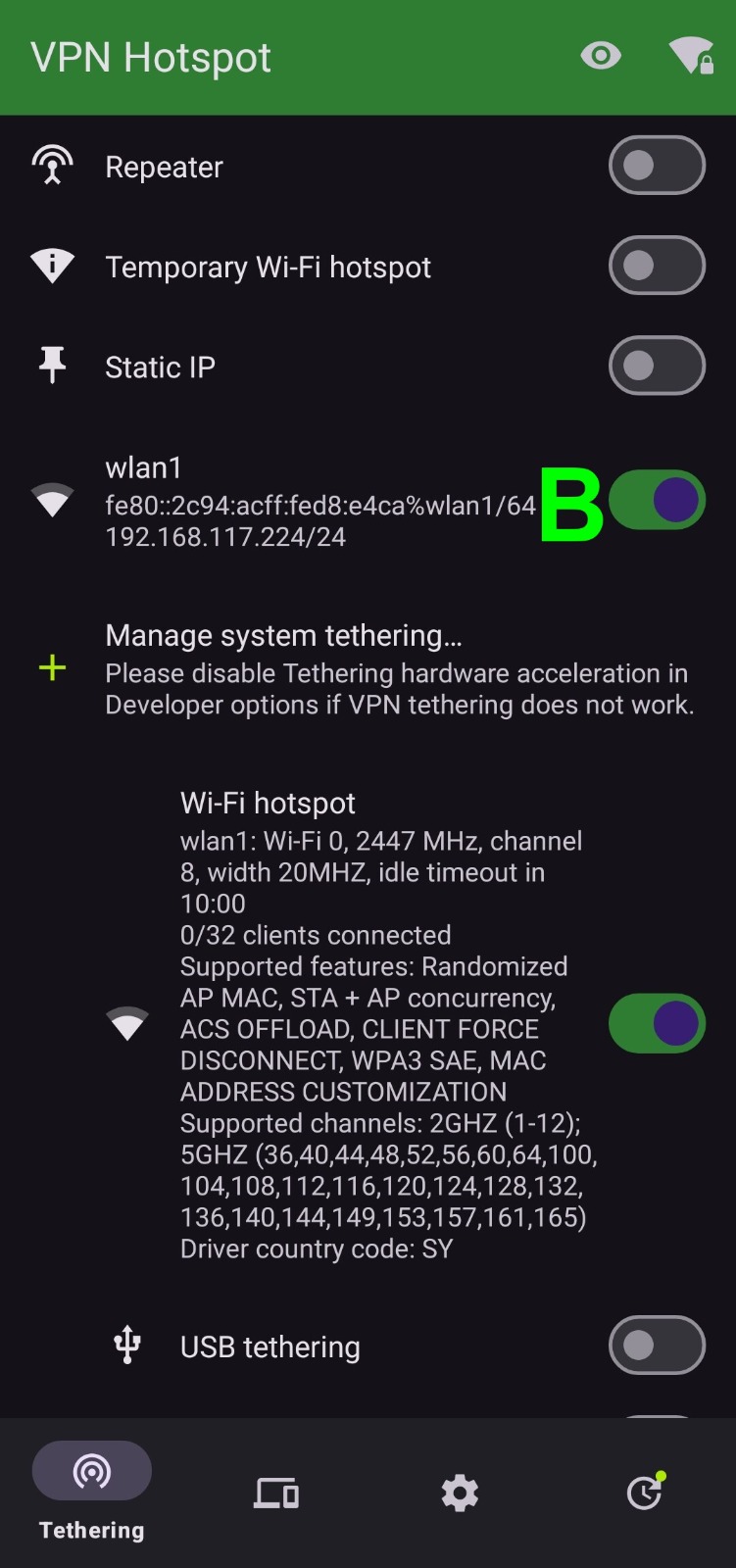
Task: Switch to the connected devices tab
Action: pyautogui.click(x=276, y=1493)
